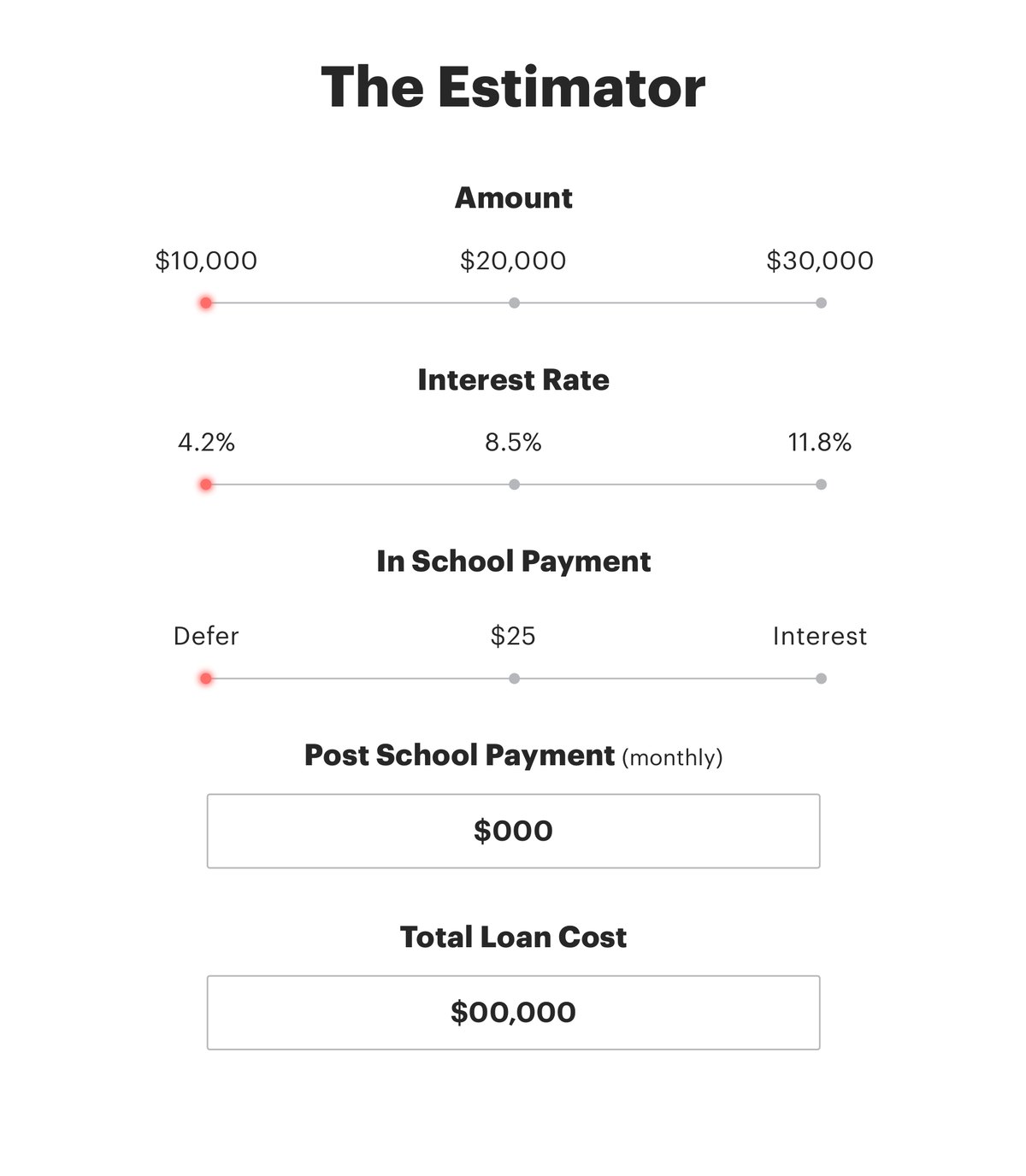Set the loan amount to $20,000
The width and height of the screenshot is (1026, 1176).
click(x=514, y=303)
